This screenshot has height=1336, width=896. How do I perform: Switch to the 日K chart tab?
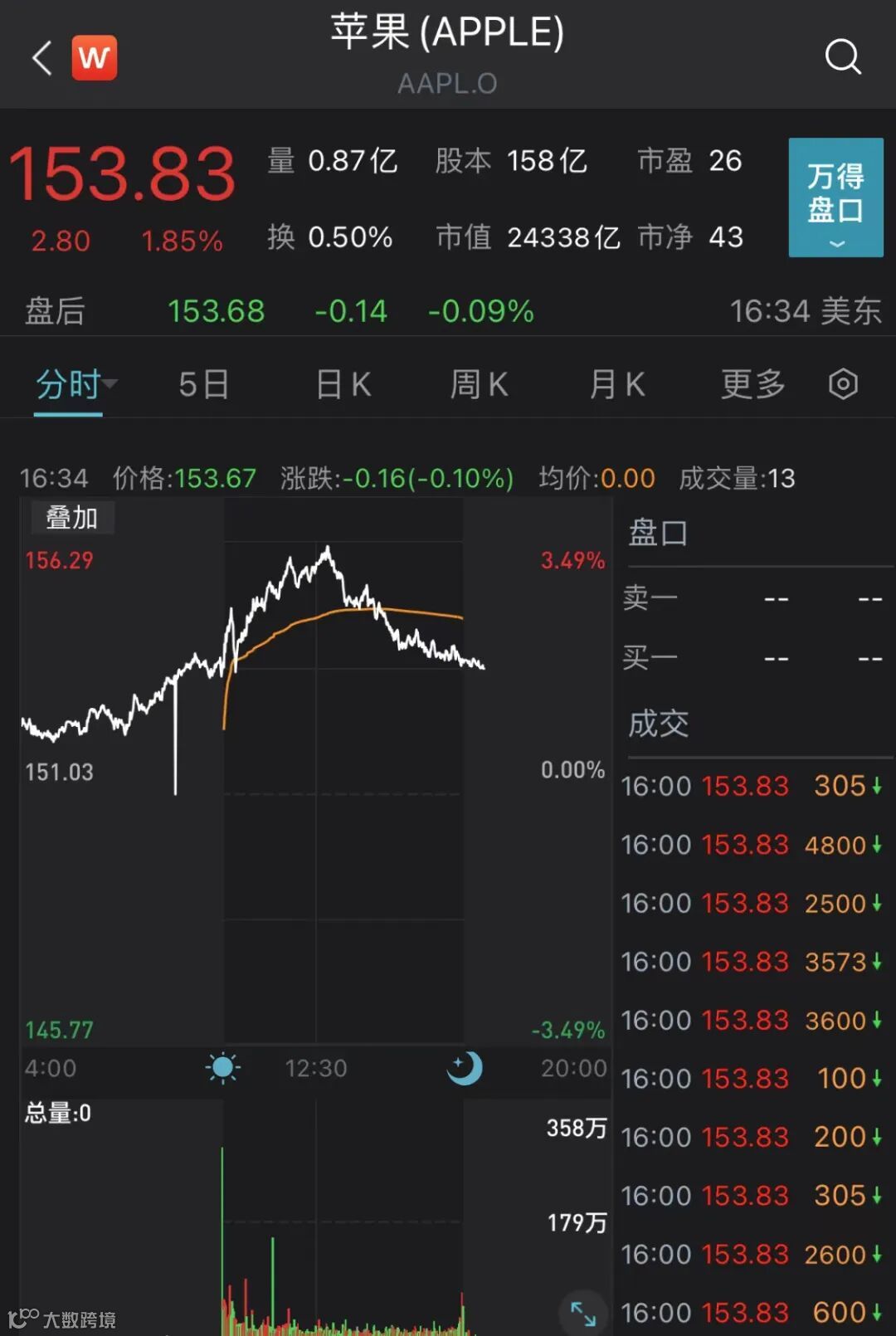(x=343, y=384)
